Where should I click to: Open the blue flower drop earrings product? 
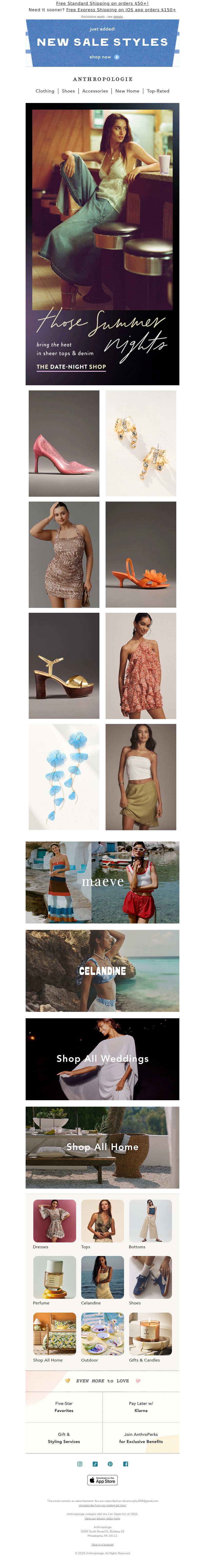[64, 777]
